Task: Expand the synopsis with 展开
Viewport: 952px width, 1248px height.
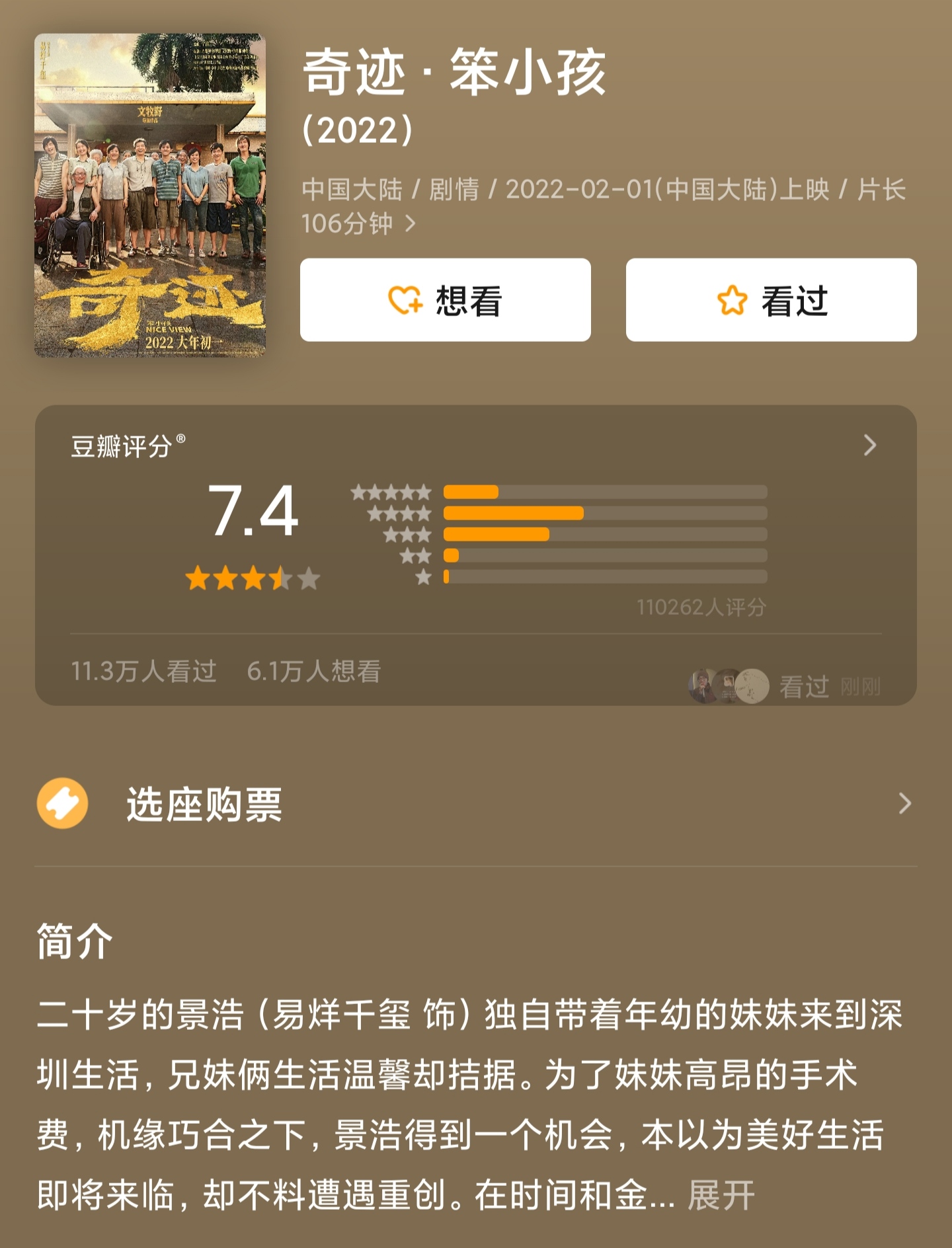Action: pos(721,1195)
